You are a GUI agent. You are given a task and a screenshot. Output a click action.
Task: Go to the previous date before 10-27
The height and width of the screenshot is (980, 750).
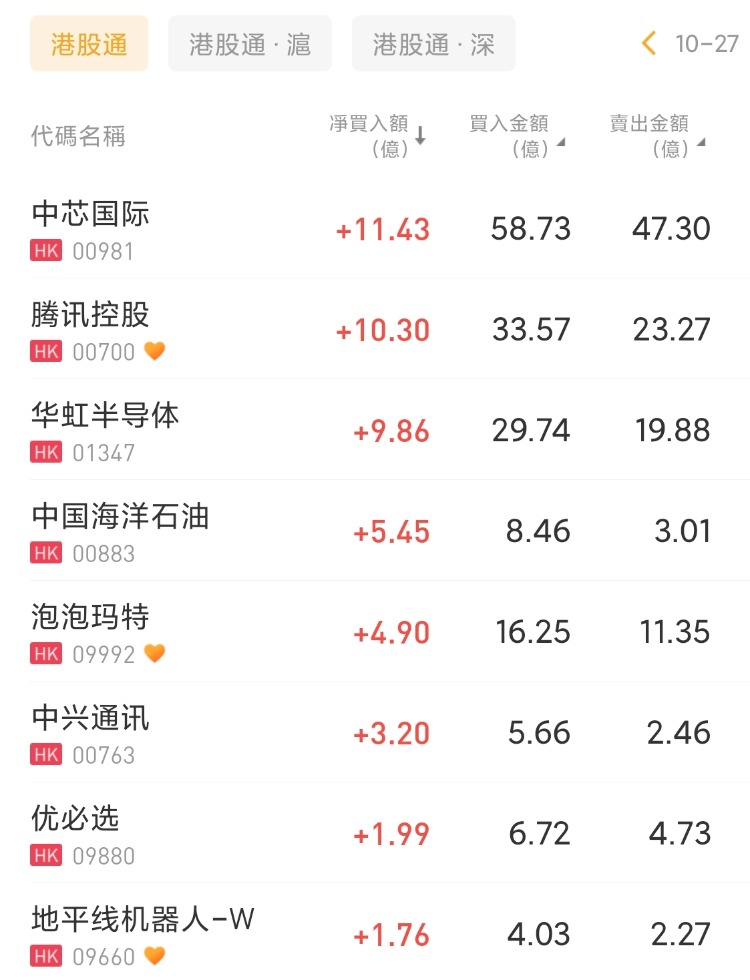(x=649, y=44)
